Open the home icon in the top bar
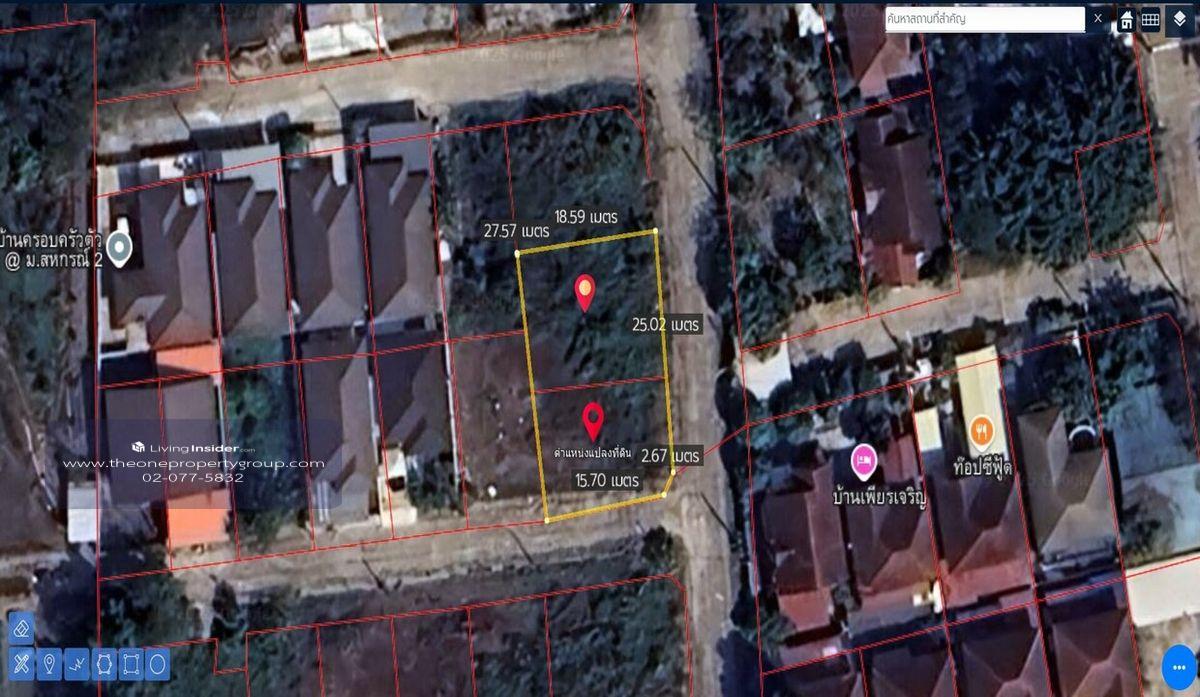 pos(1127,20)
